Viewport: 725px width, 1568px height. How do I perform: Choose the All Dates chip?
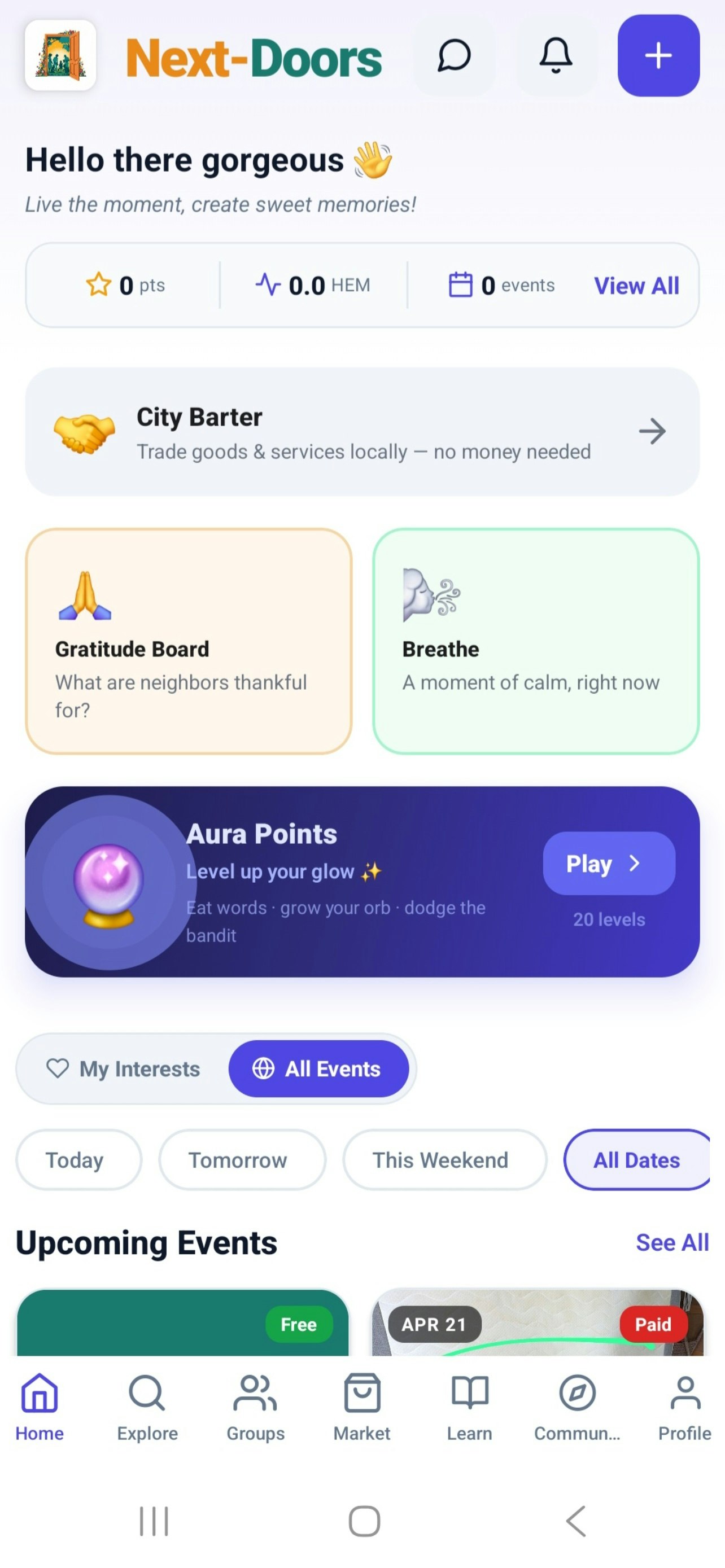637,1160
